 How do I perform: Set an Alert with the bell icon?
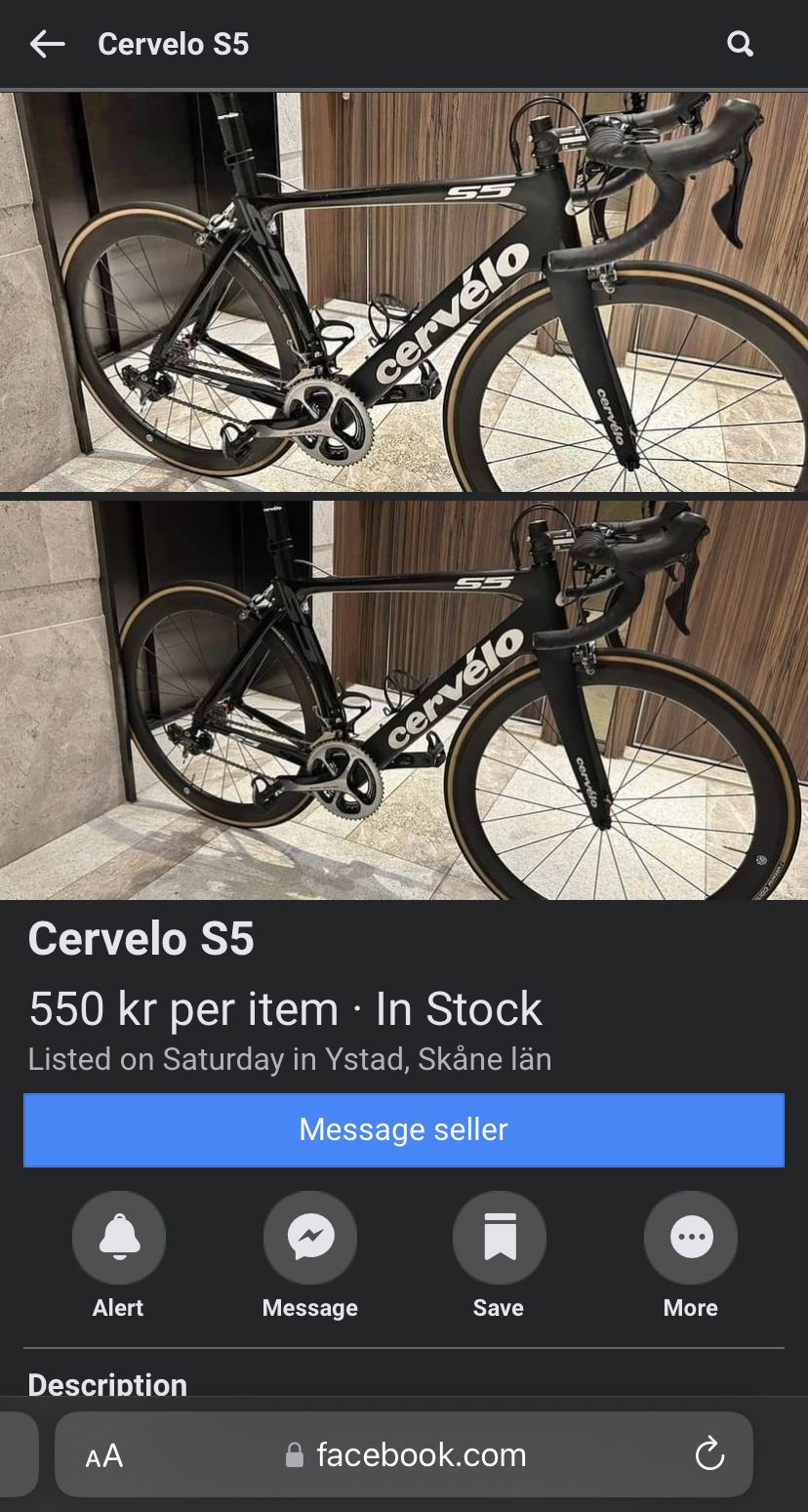click(x=118, y=1238)
